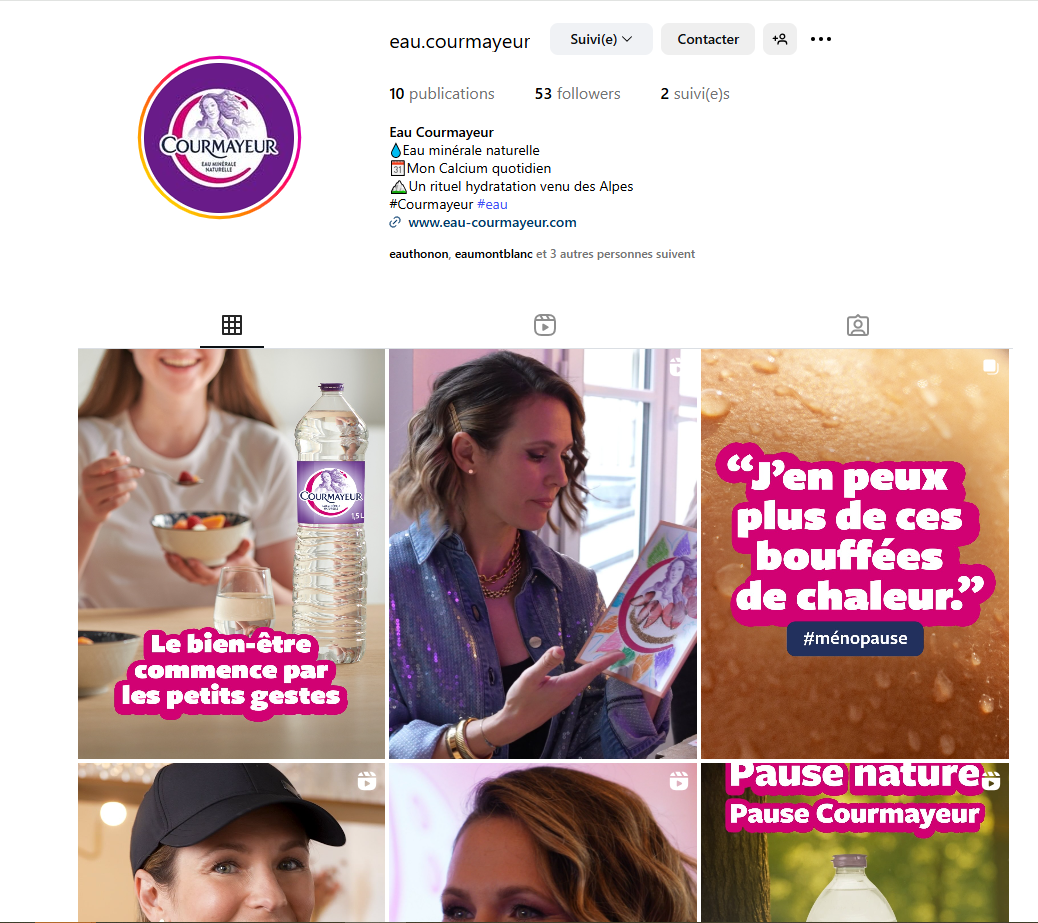Open the 2 suivi(e)s list
The height and width of the screenshot is (923, 1038).
coord(694,94)
